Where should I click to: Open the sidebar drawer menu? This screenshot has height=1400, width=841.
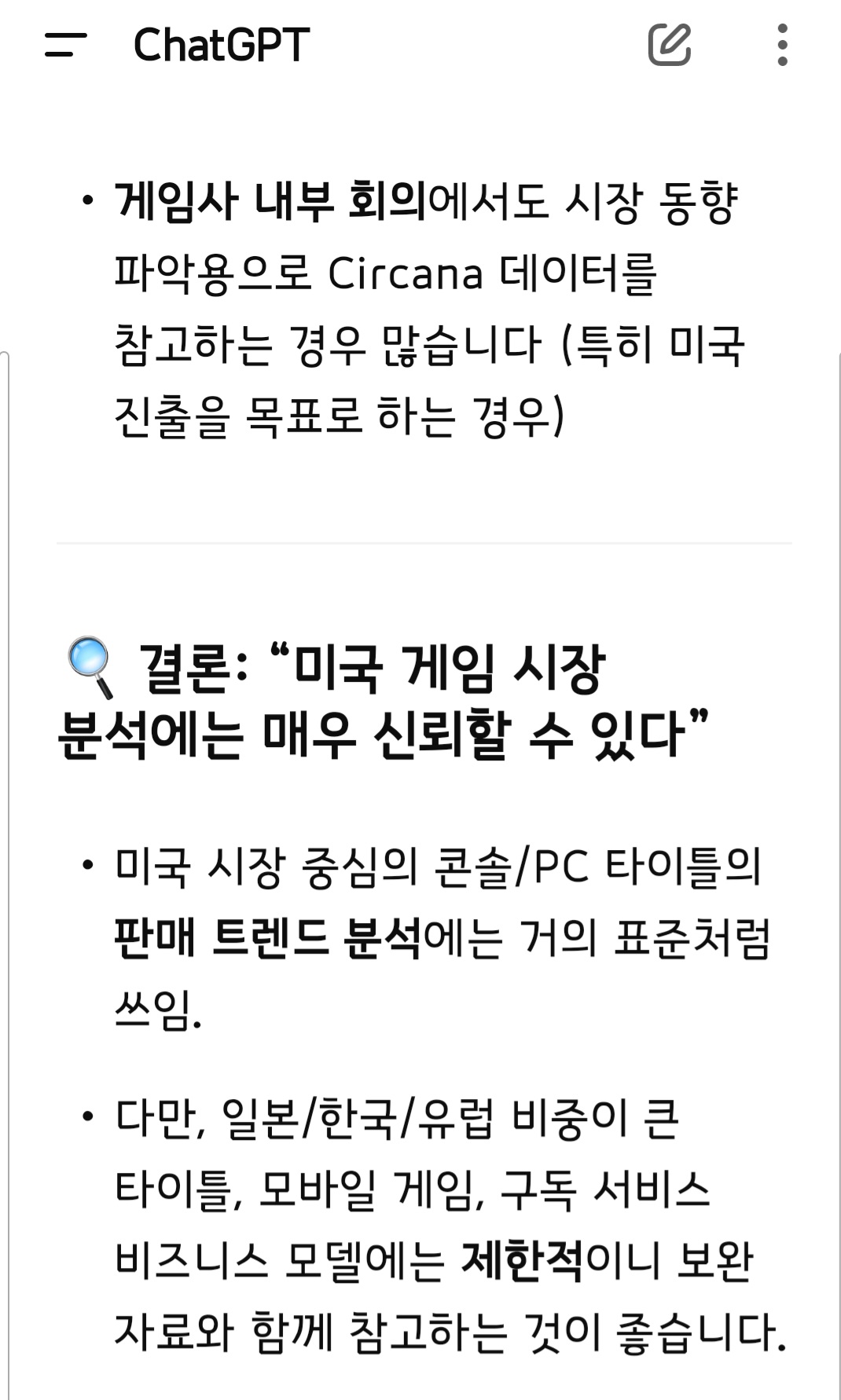point(65,45)
